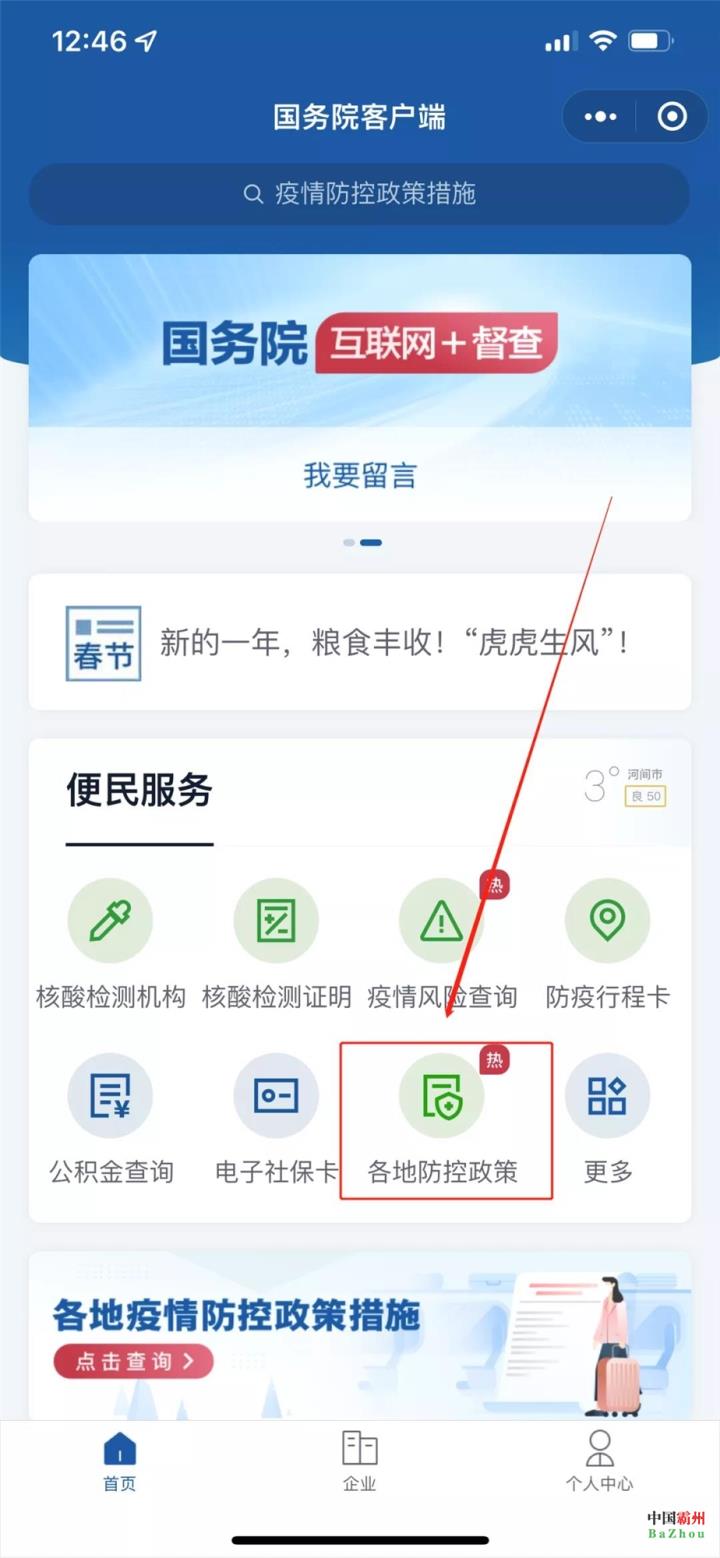Tap 点击查询 on the policy banner
This screenshot has width=720, height=1558.
point(133,1361)
